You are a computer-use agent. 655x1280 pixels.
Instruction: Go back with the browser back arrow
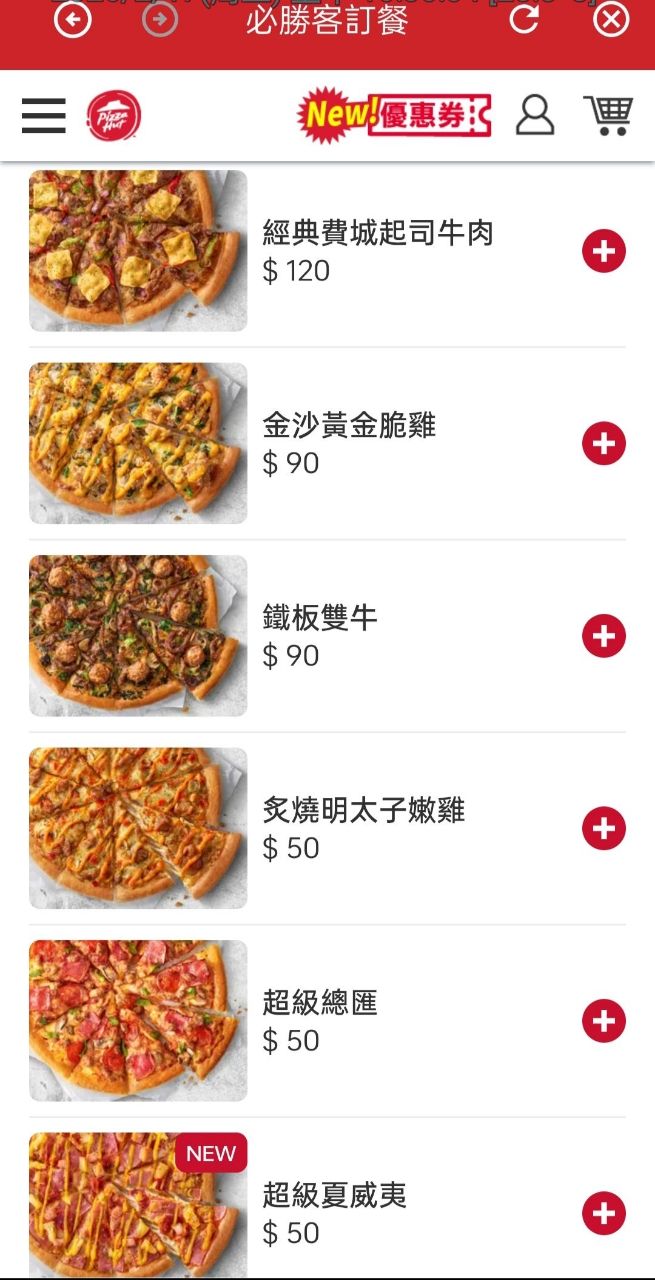[x=72, y=19]
